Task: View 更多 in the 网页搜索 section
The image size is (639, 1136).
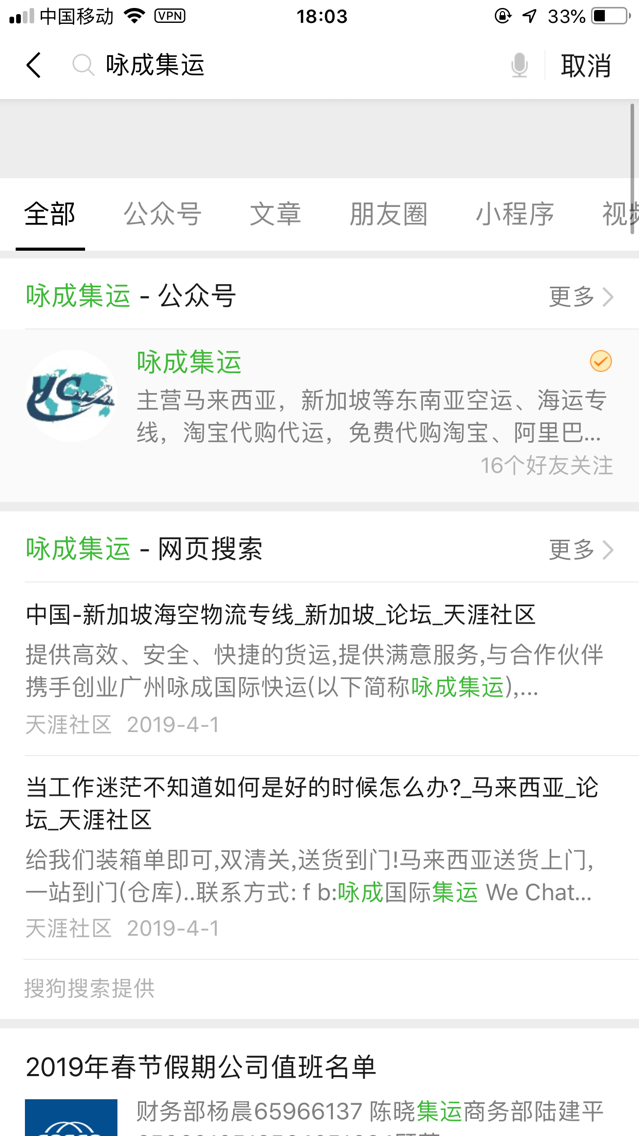Action: click(x=581, y=550)
